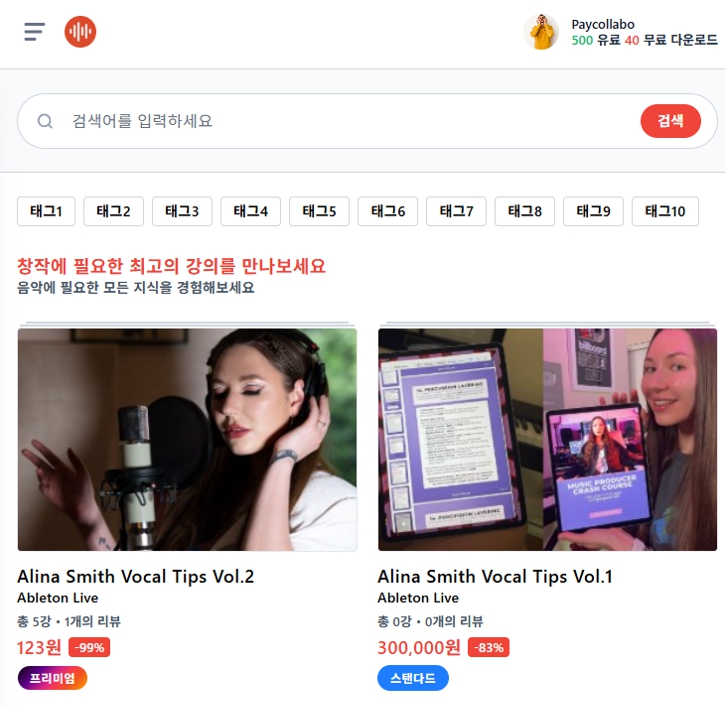Open the Alina Smith Vocal Tips Vol.2 course
The height and width of the screenshot is (706, 725).
[x=187, y=440]
